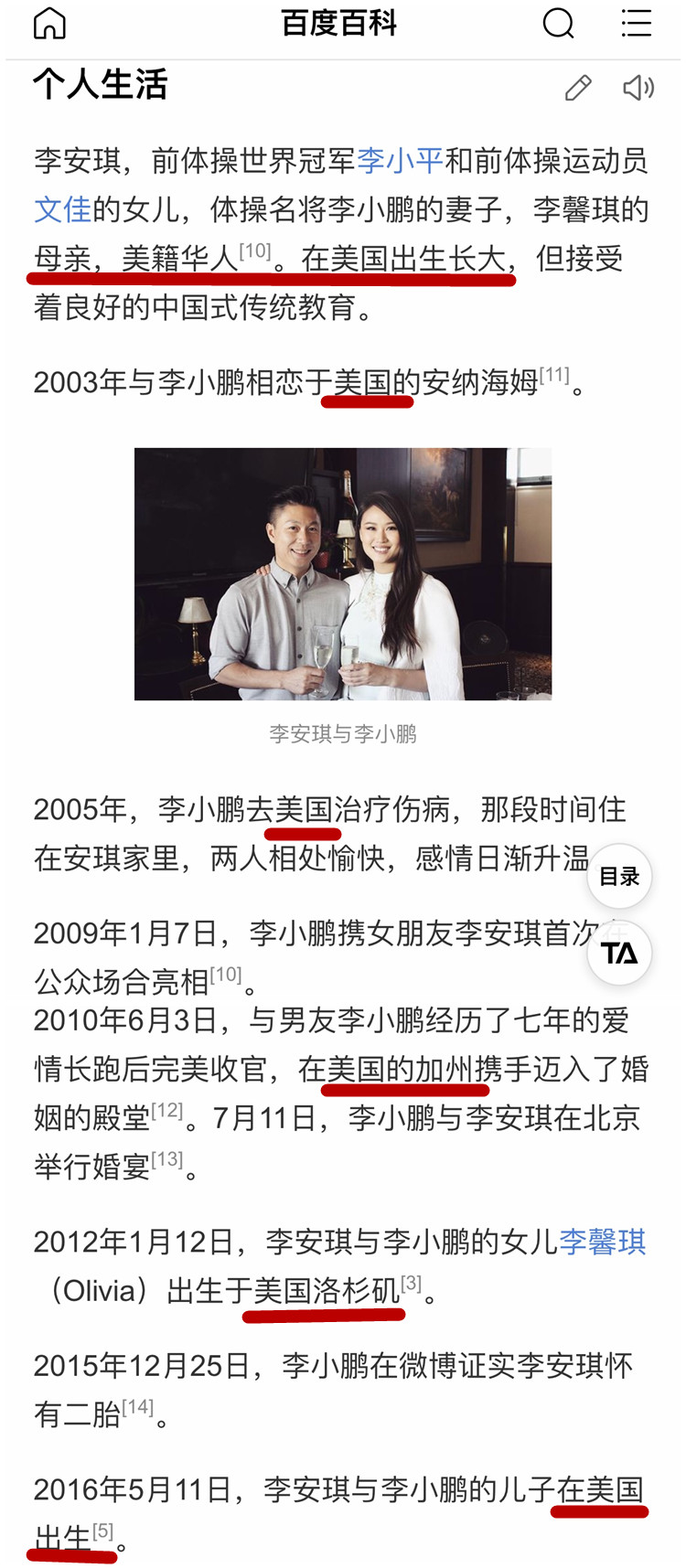This screenshot has width=686, height=1568.
Task: Open the 李馨琪 link
Action: tap(603, 1242)
